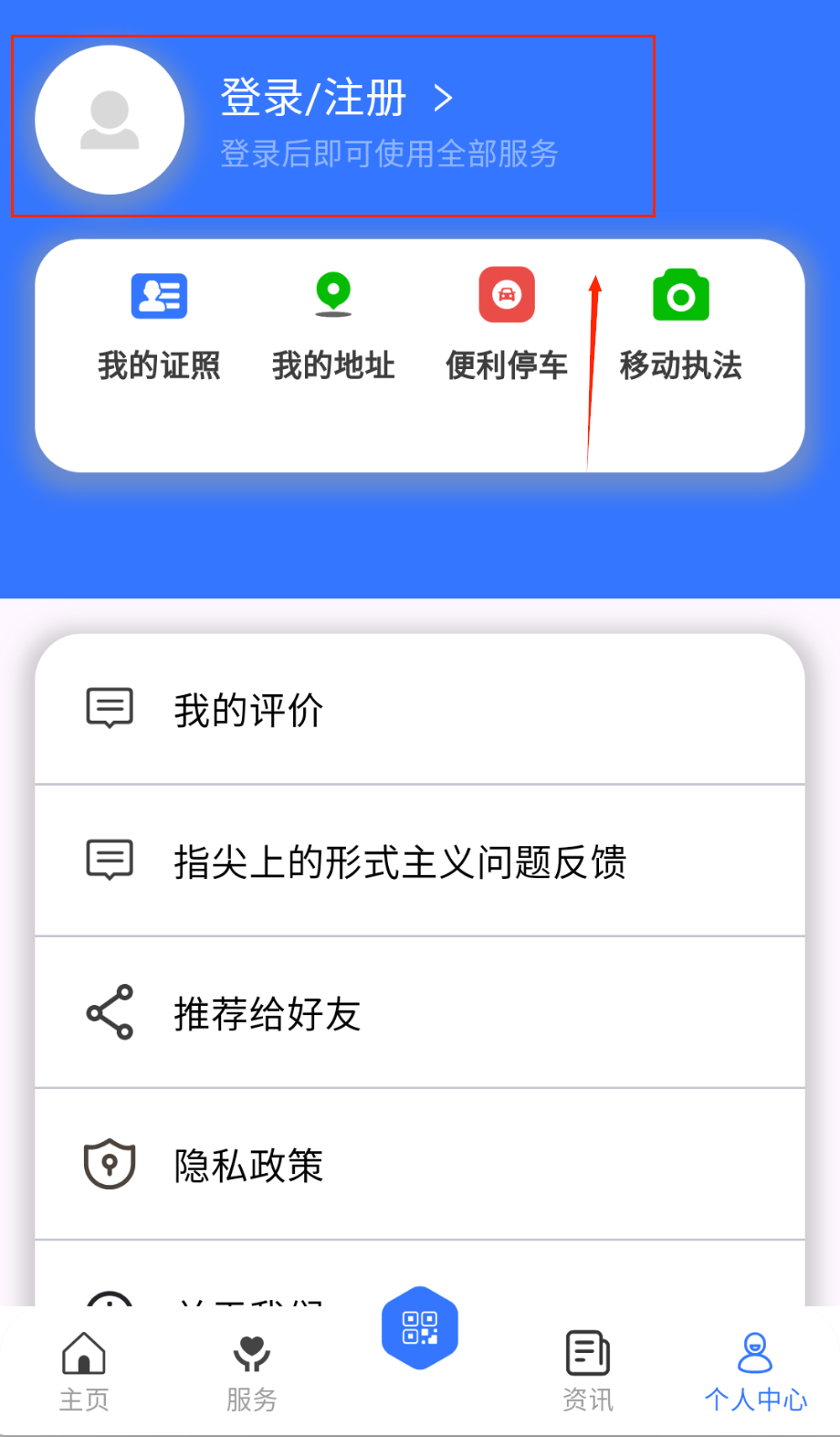Viewport: 840px width, 1437px height.
Task: Tap the center QR scan button
Action: (420, 1327)
